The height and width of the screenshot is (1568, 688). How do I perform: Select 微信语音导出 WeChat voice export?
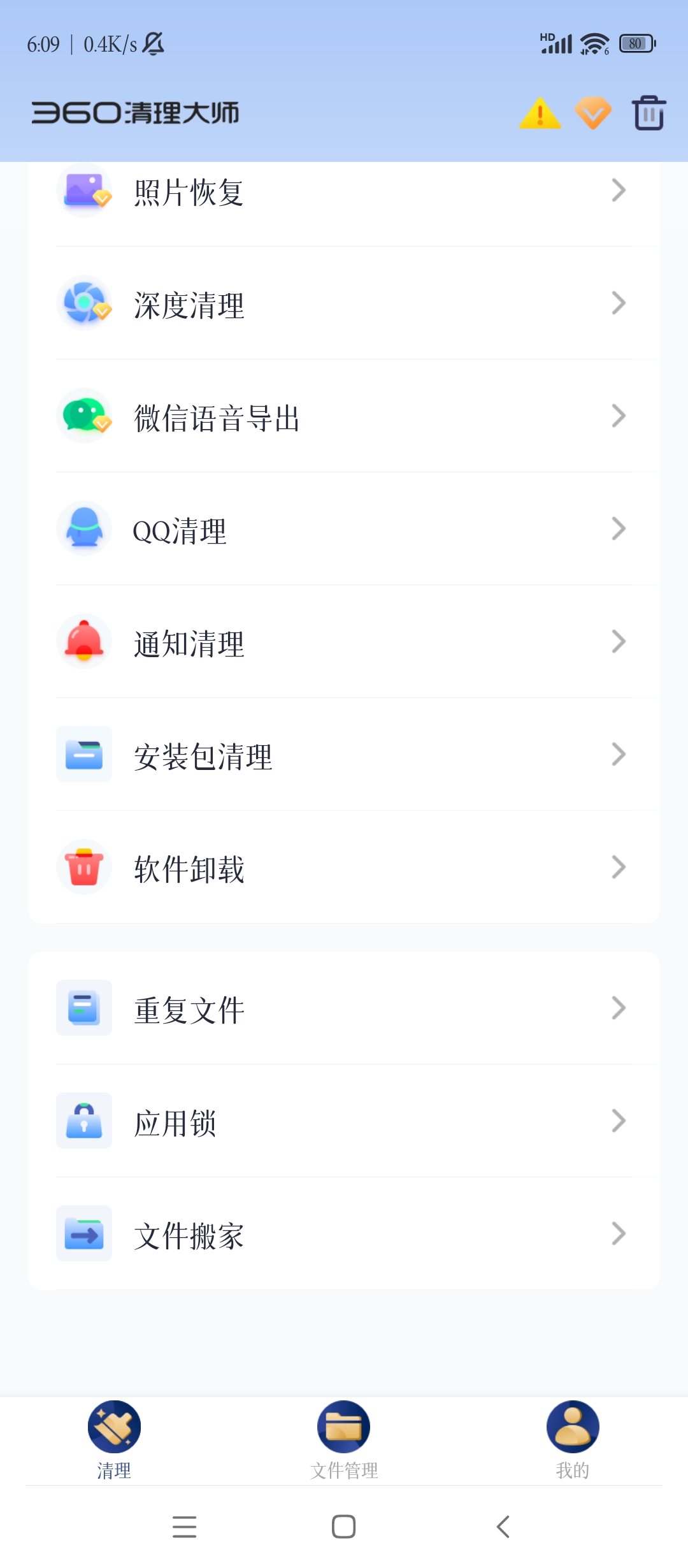pyautogui.click(x=344, y=417)
